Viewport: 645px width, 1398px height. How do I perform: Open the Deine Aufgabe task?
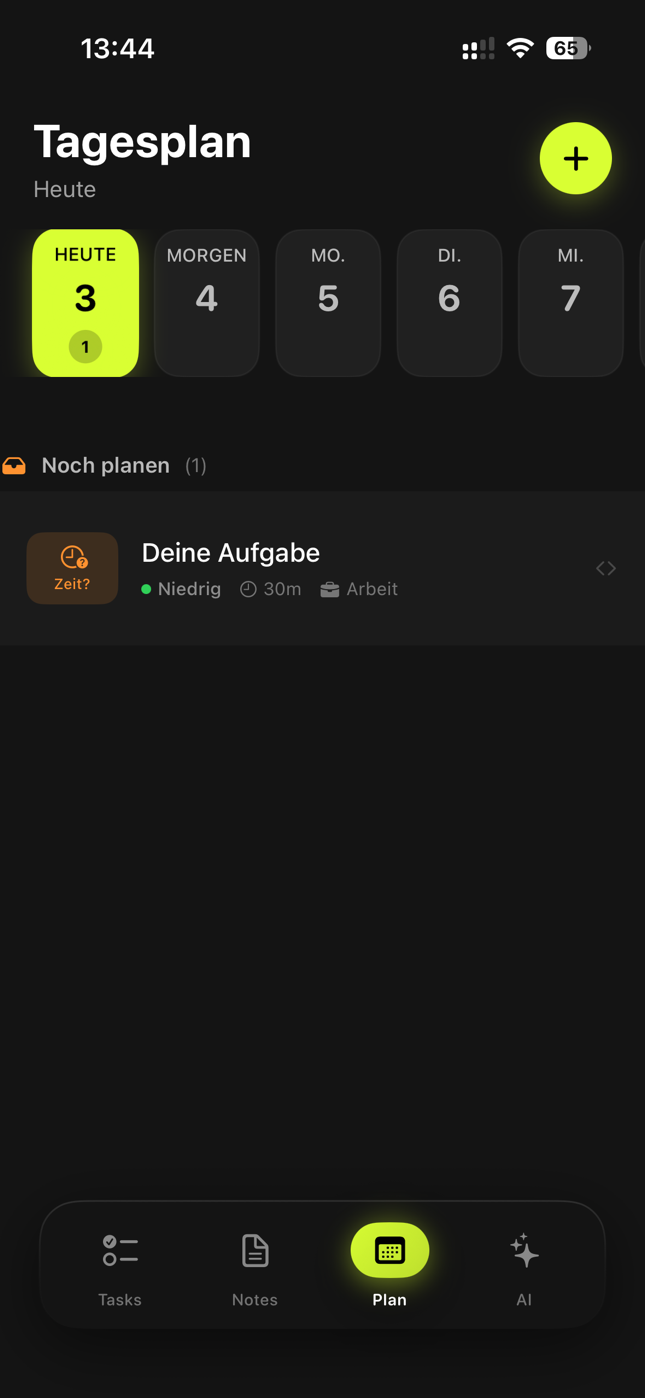(300, 568)
